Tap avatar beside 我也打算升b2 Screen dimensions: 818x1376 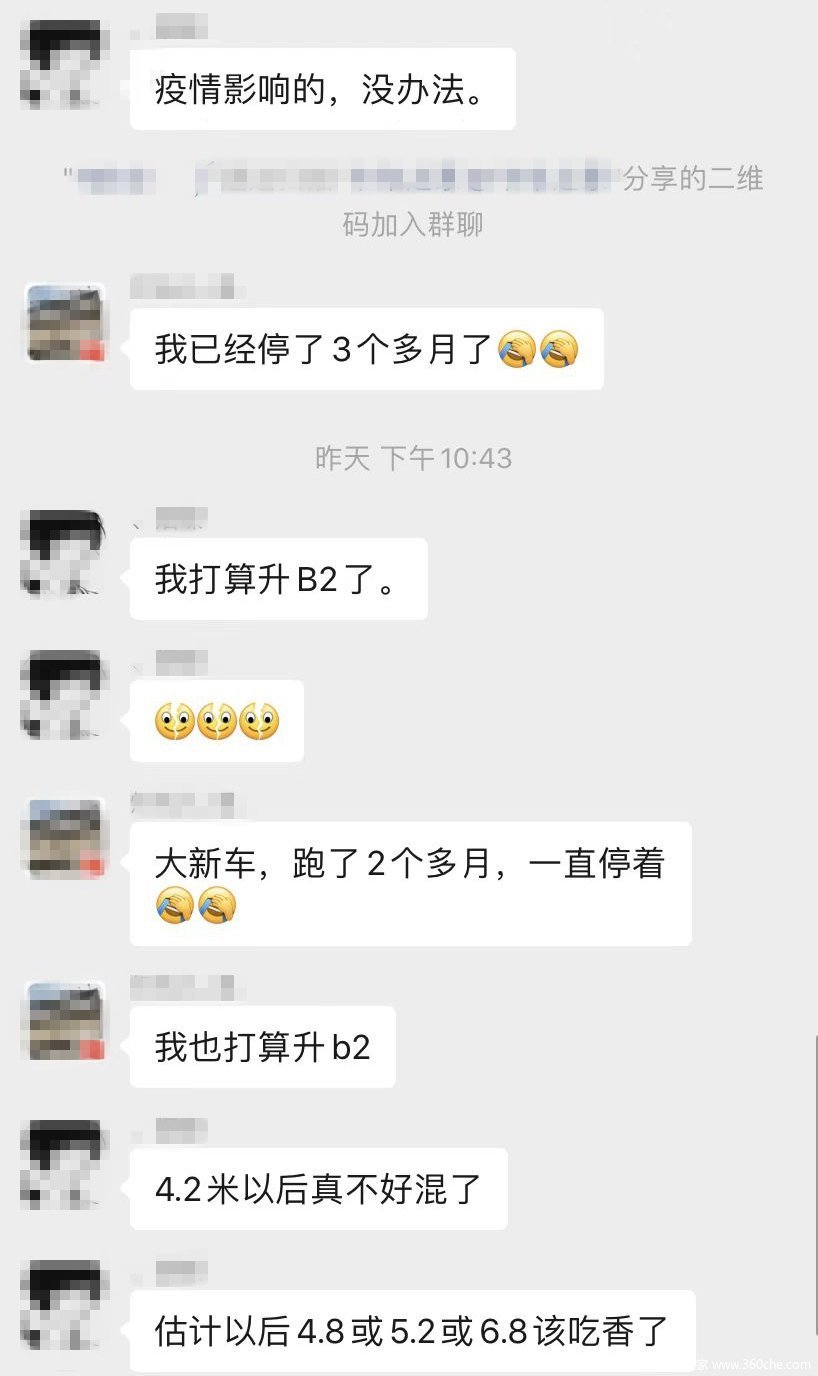coord(65,1021)
